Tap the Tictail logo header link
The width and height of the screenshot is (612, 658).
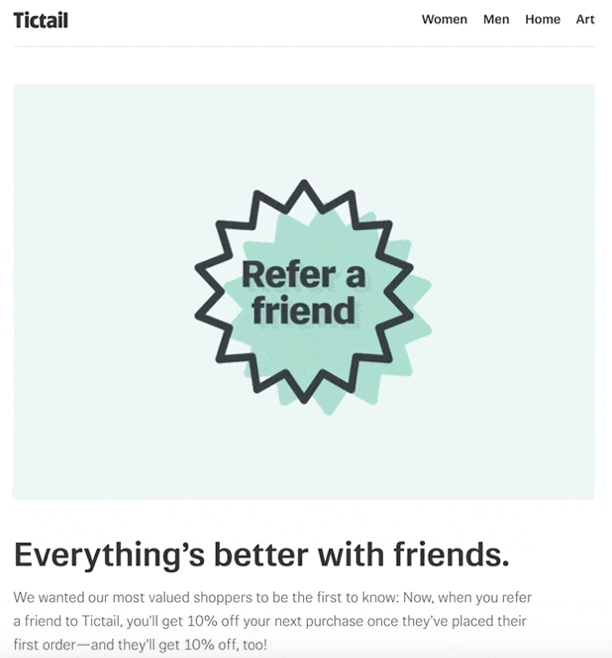(41, 20)
